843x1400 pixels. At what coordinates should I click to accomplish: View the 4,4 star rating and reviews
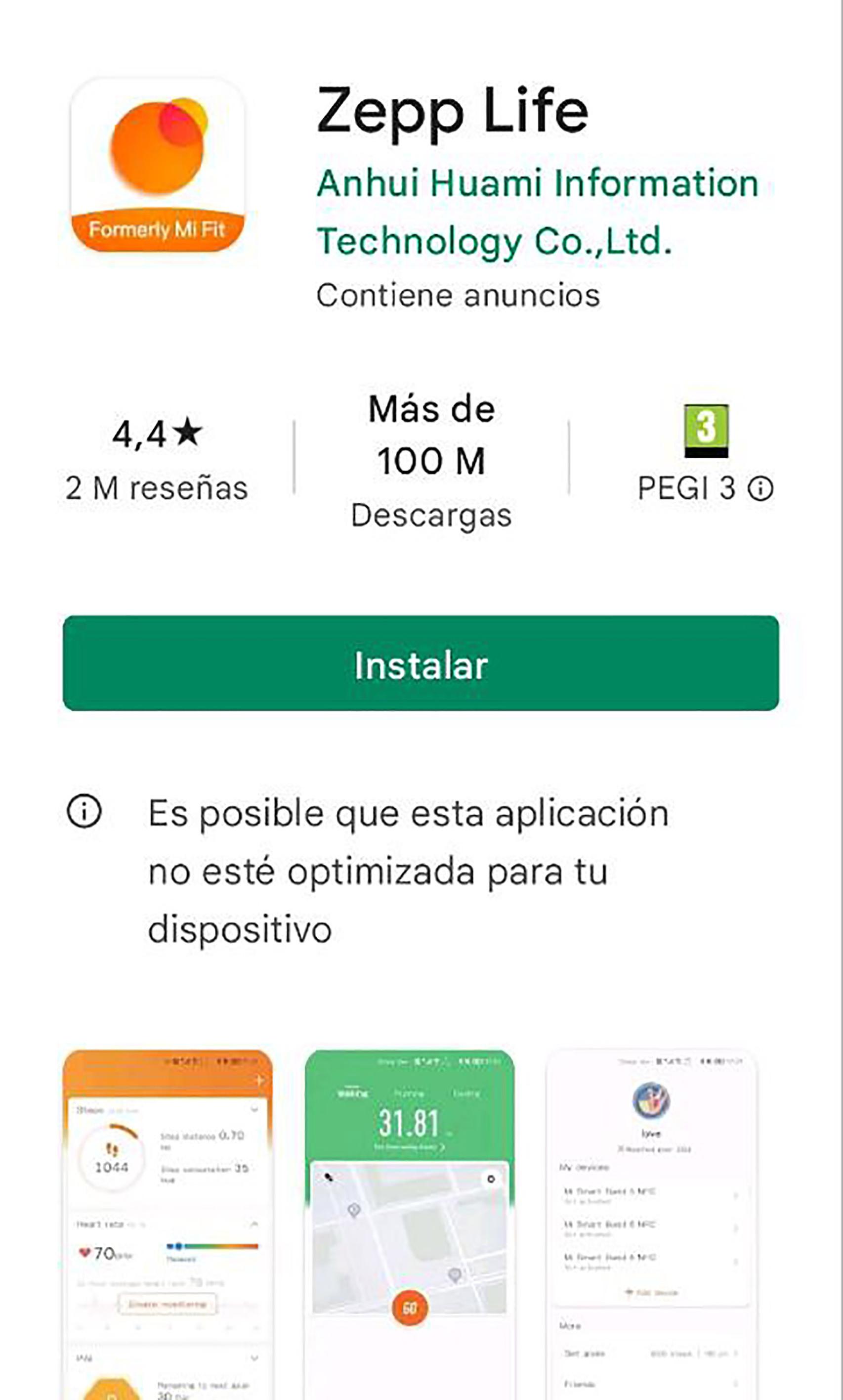(x=157, y=459)
